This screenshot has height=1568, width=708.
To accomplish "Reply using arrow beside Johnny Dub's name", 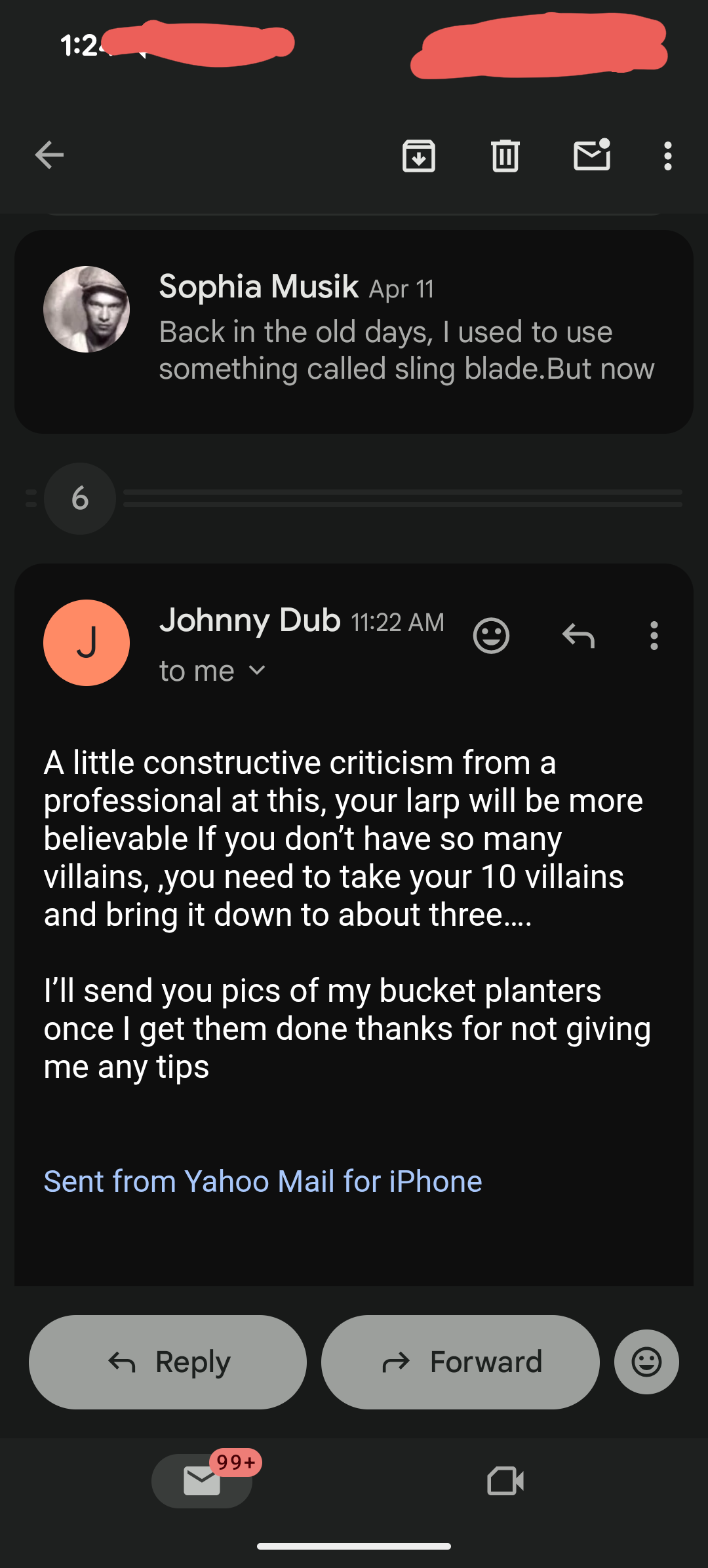I will click(578, 636).
